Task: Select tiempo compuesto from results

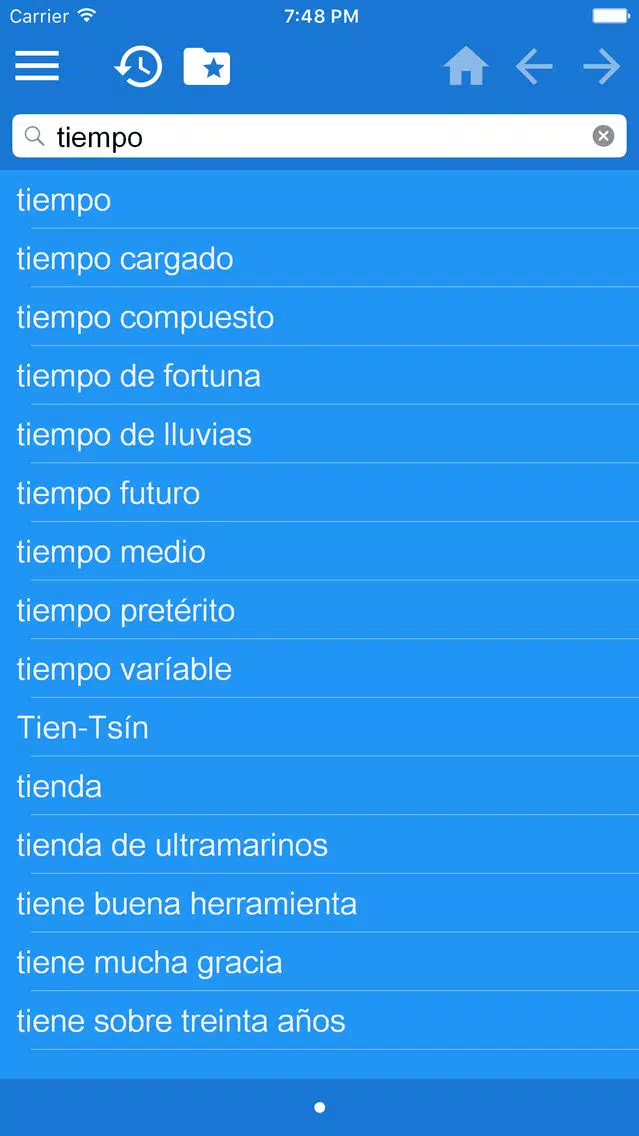Action: pos(320,317)
